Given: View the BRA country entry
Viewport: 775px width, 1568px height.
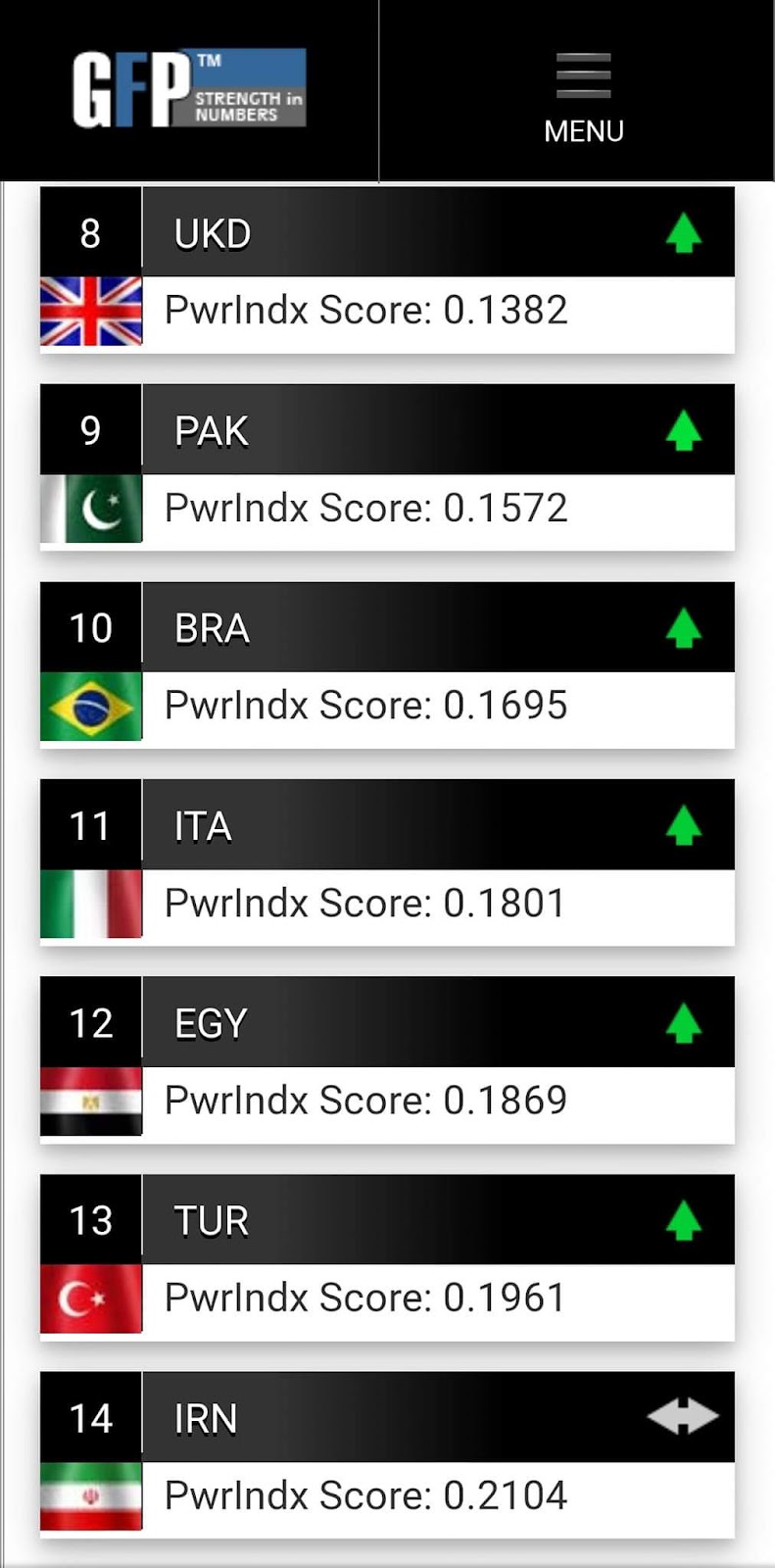Looking at the screenshot, I should pyautogui.click(x=387, y=665).
